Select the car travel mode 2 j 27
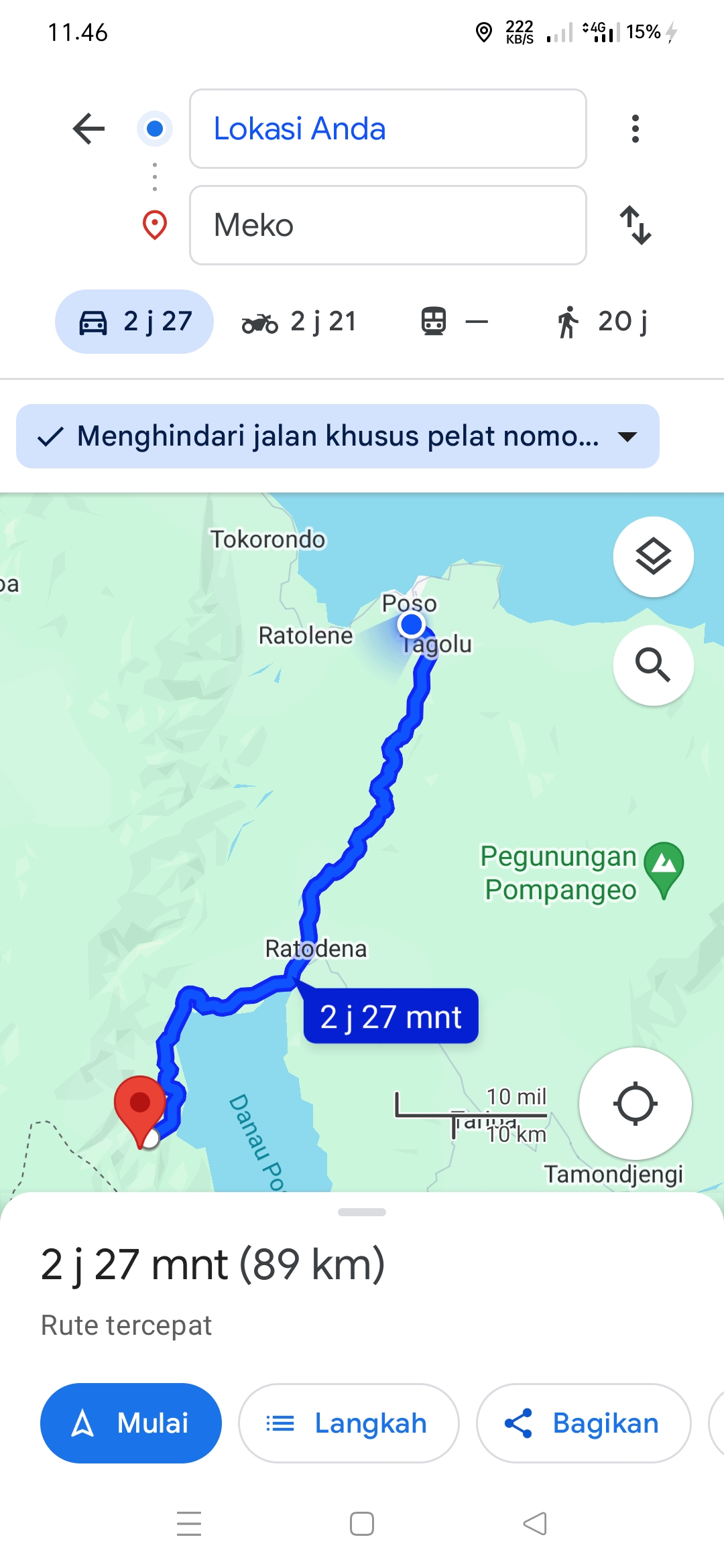The image size is (724, 1568). click(x=134, y=322)
